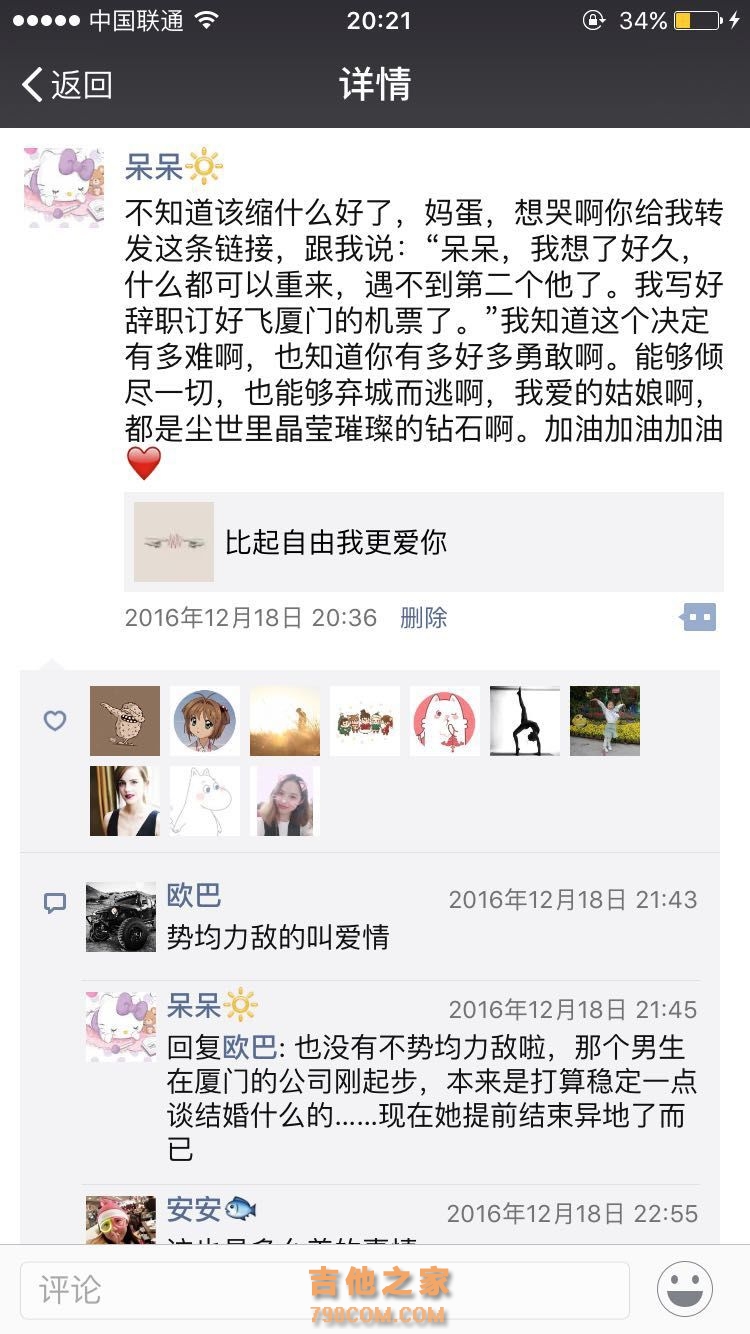
Task: Delete this post via 删除
Action: pos(423,618)
